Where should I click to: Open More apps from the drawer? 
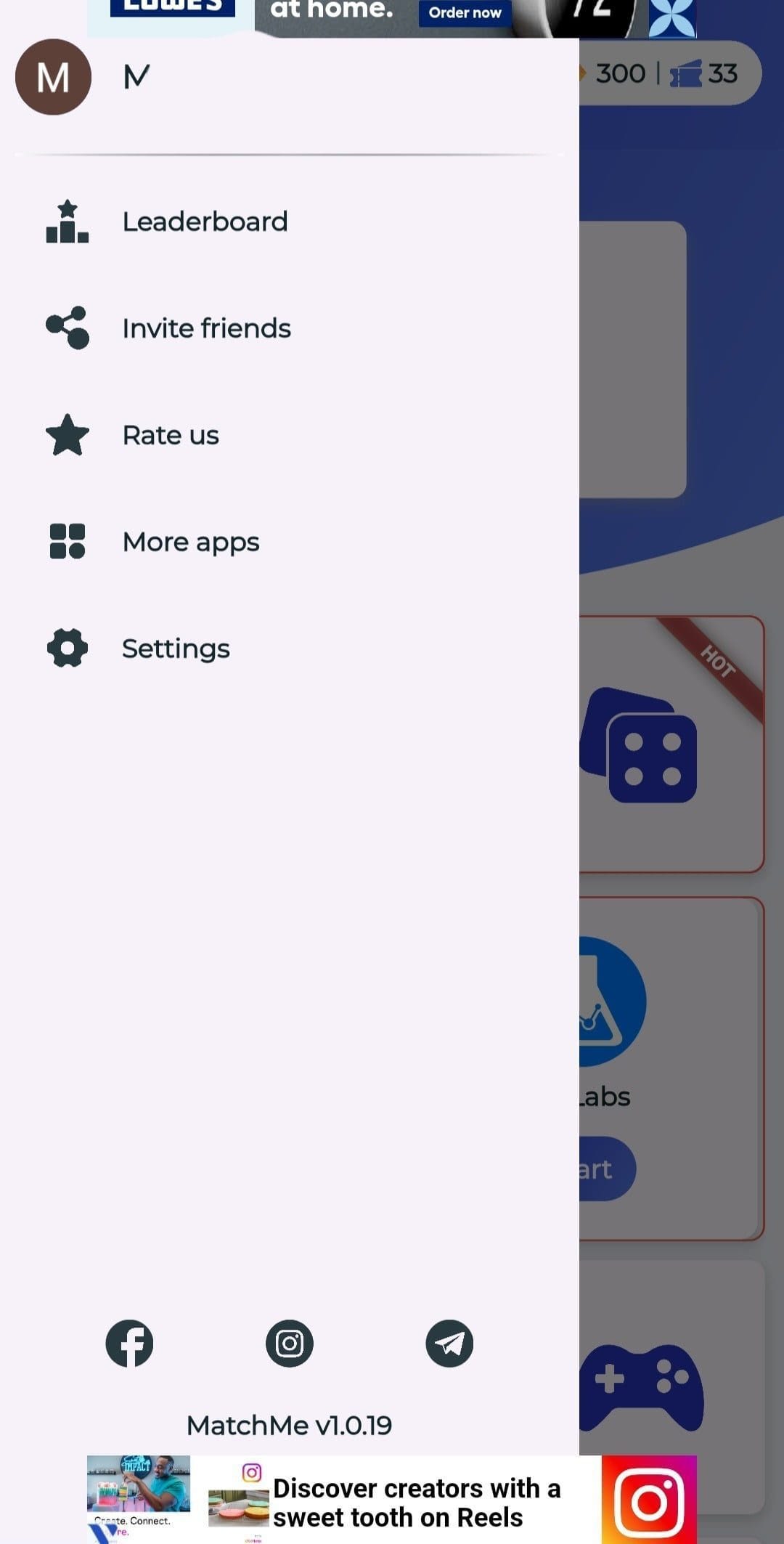point(290,542)
